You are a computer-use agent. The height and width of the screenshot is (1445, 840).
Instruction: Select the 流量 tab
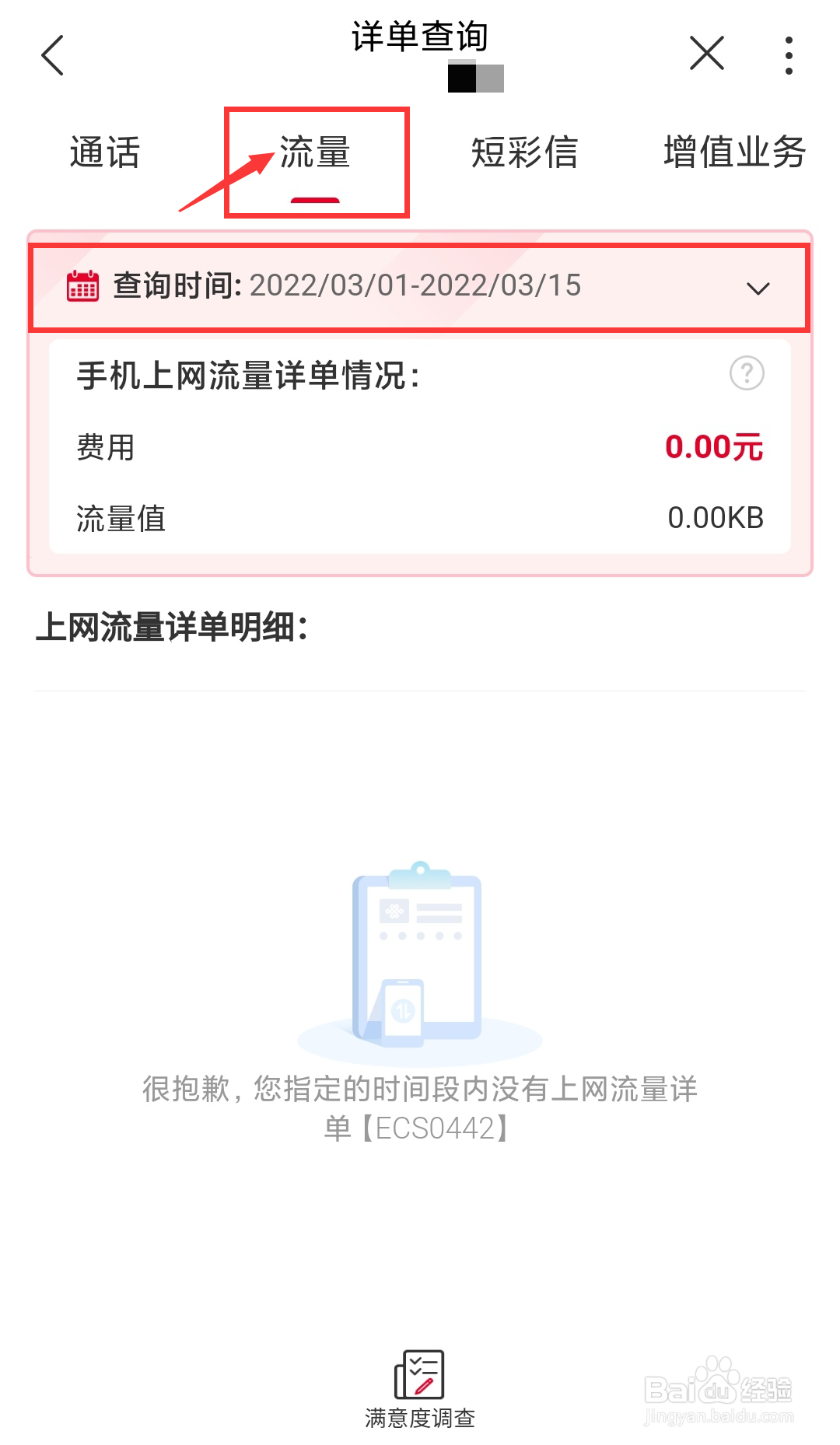coord(315,153)
